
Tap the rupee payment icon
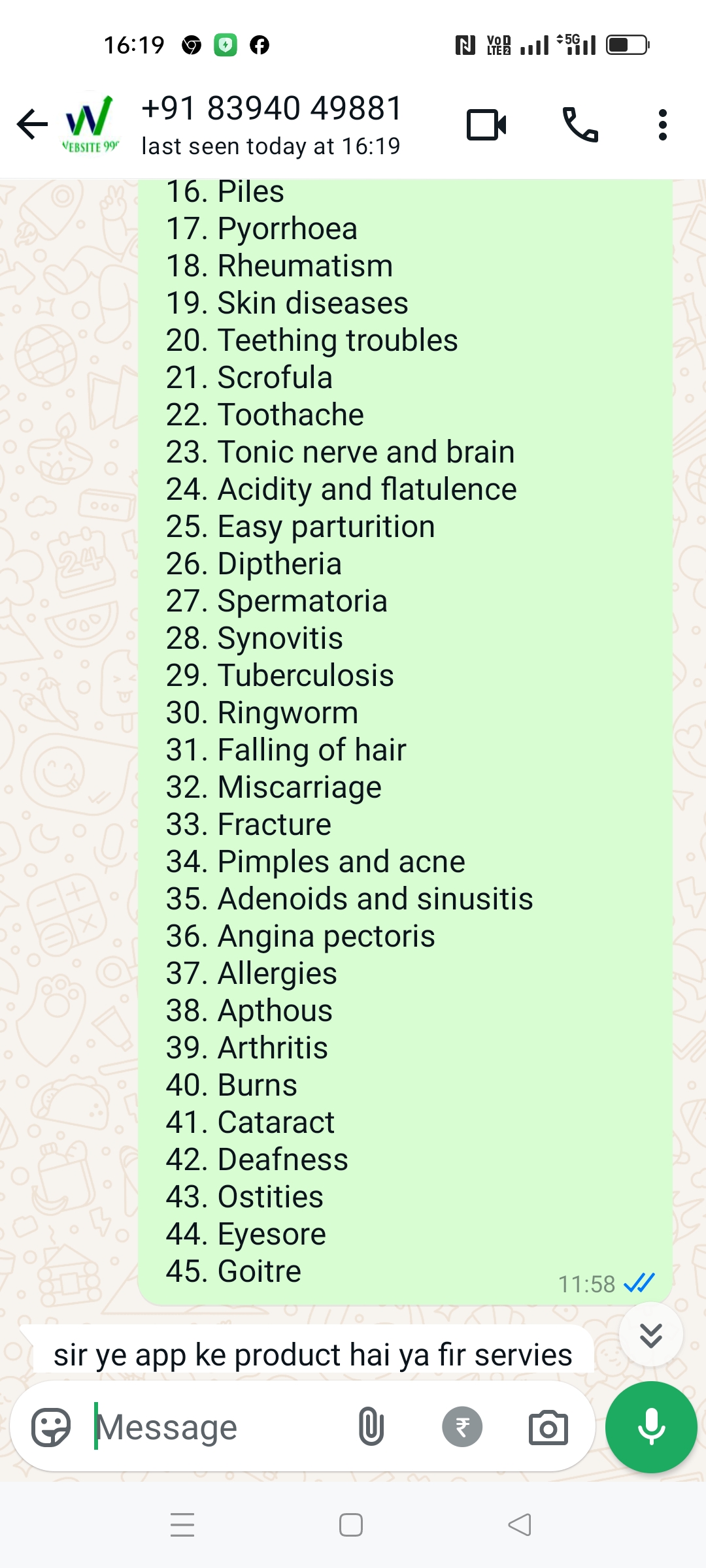(462, 1427)
